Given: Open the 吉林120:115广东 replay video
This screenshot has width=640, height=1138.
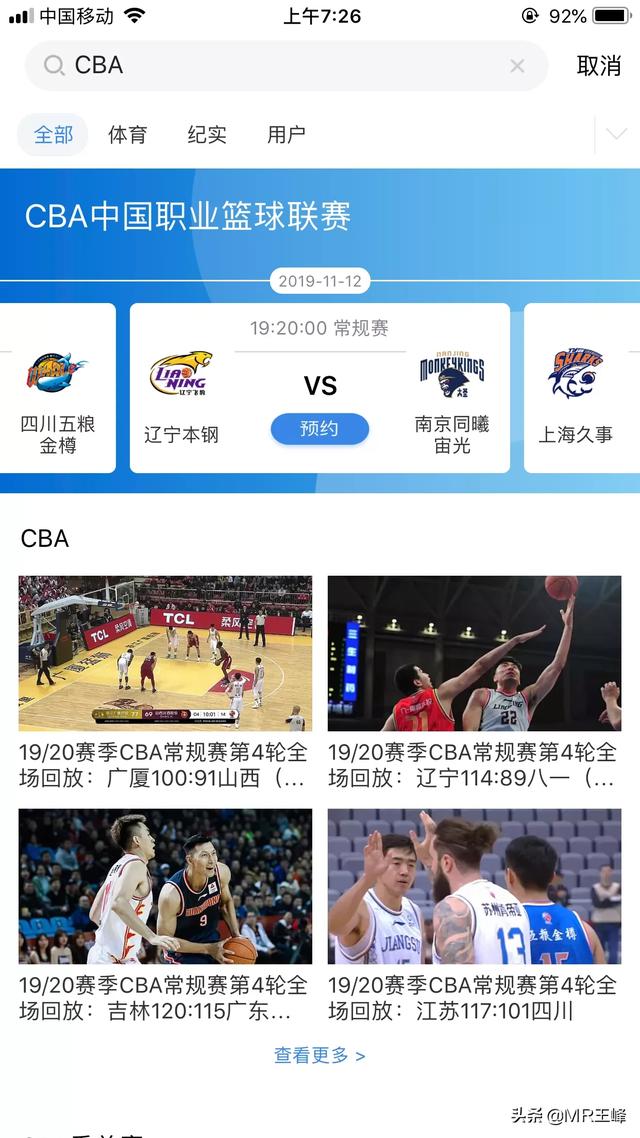Looking at the screenshot, I should (x=165, y=886).
